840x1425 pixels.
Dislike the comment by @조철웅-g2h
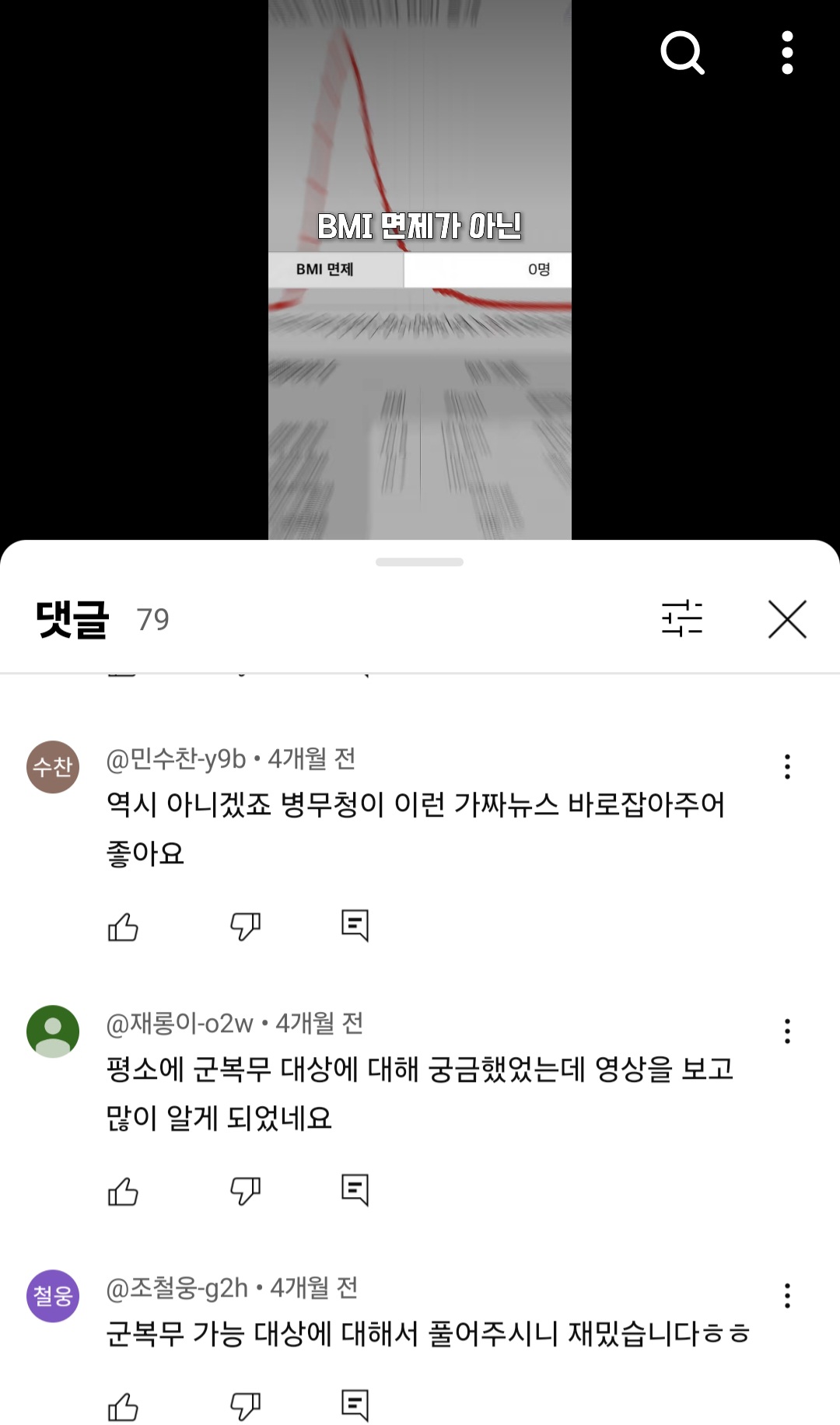pyautogui.click(x=245, y=1406)
